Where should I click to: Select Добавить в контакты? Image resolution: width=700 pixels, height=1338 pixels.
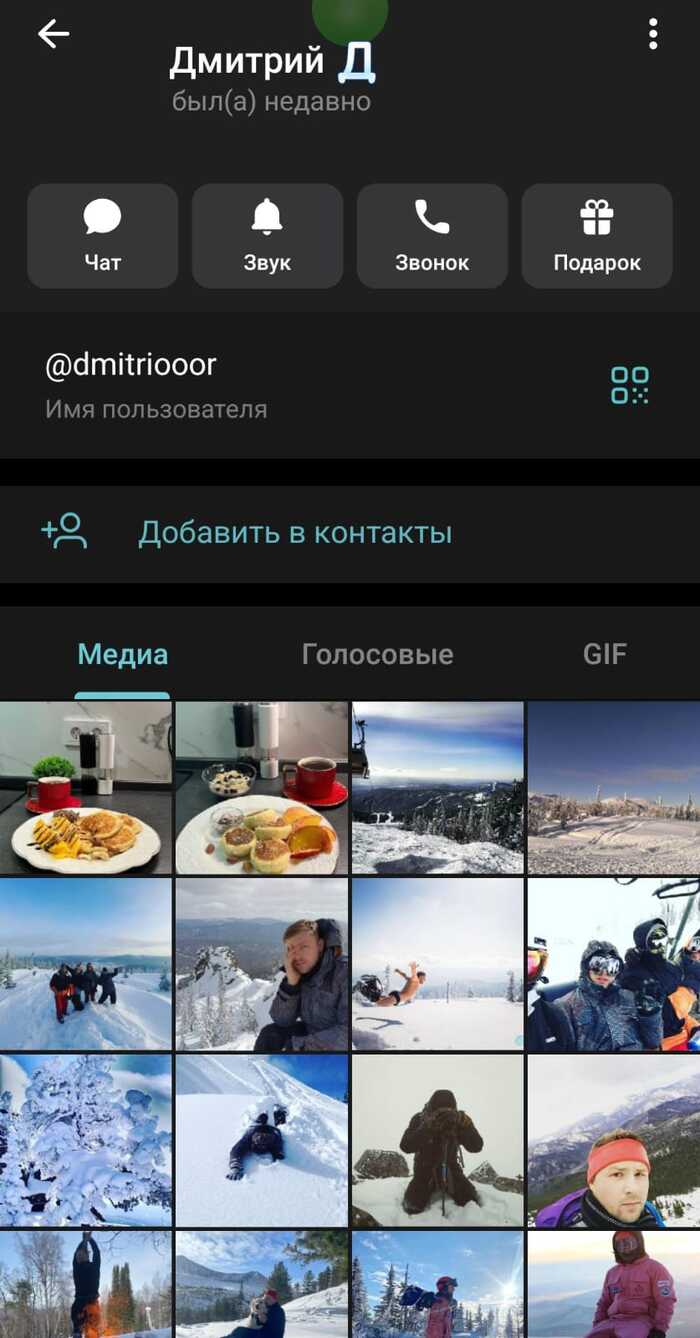click(295, 533)
